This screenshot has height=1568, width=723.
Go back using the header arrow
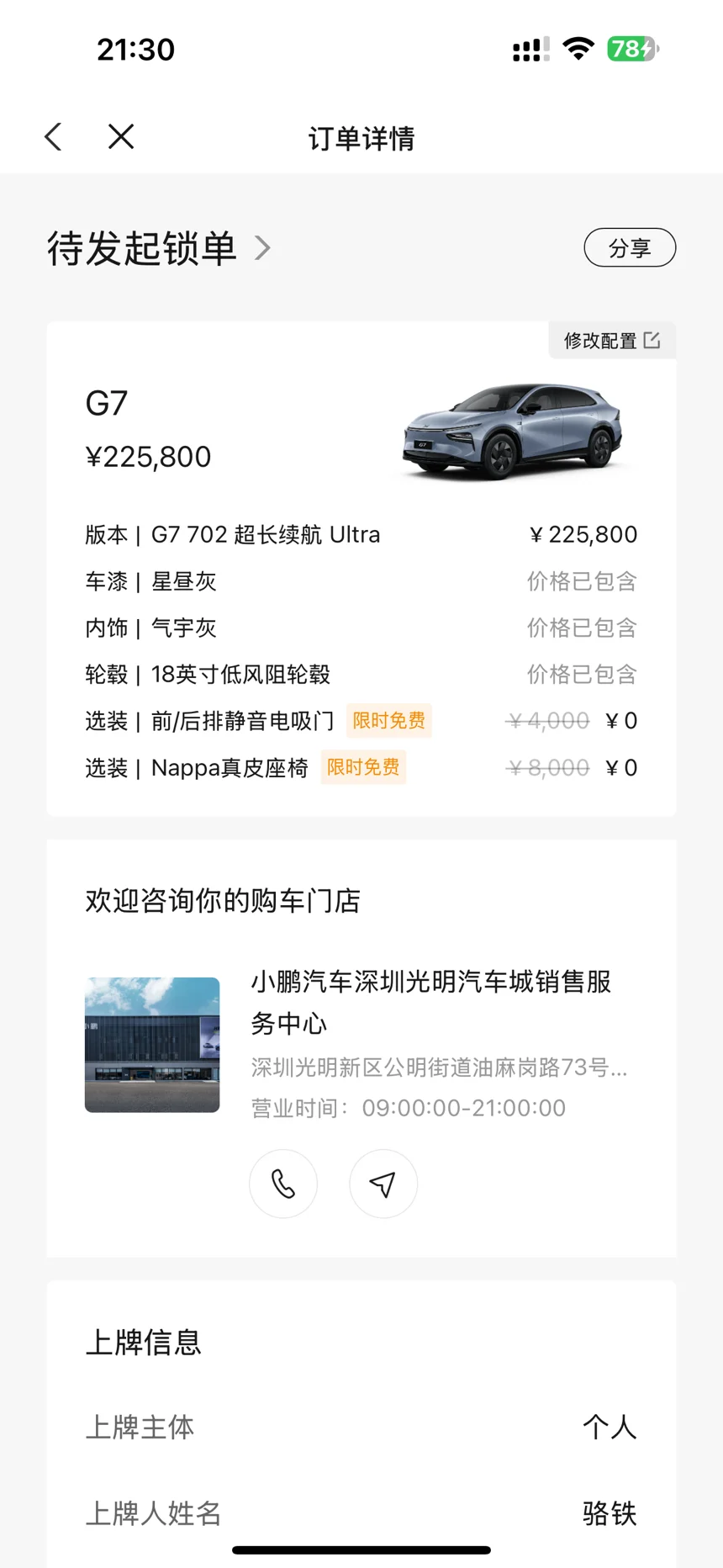point(53,136)
